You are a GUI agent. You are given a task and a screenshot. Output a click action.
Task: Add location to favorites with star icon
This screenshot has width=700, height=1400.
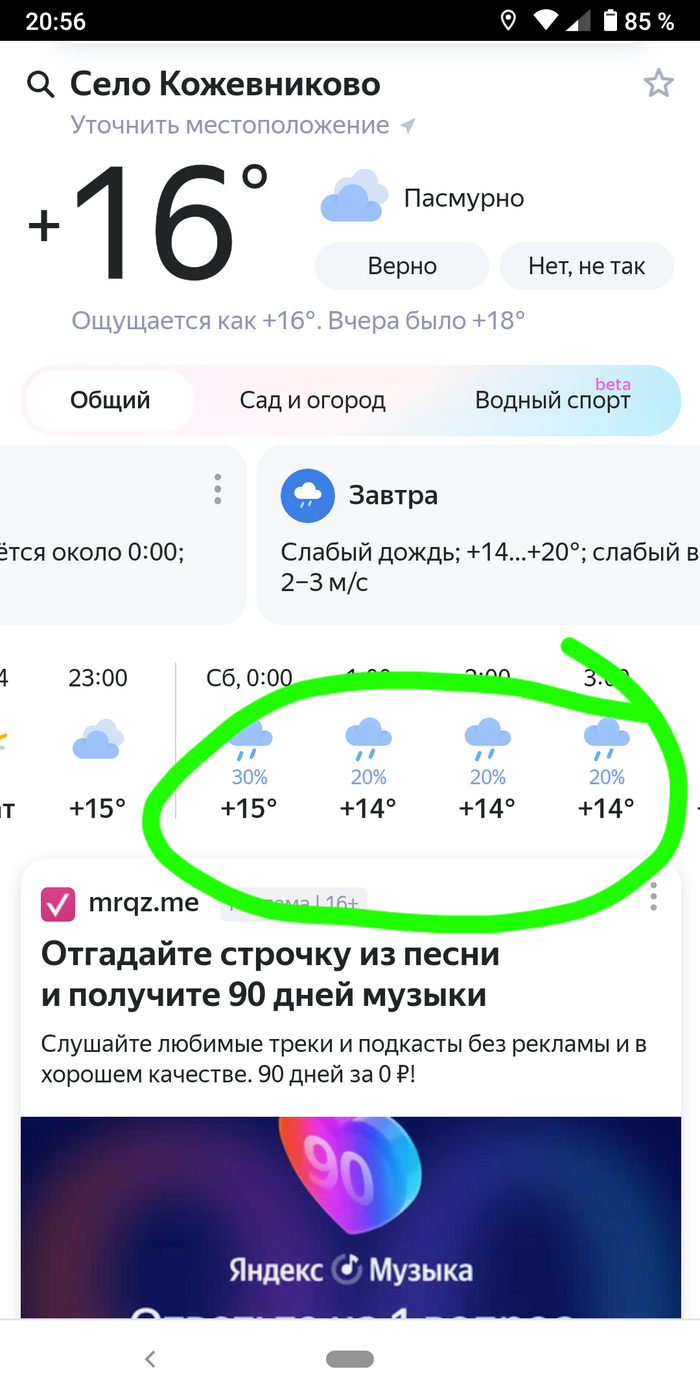click(658, 84)
